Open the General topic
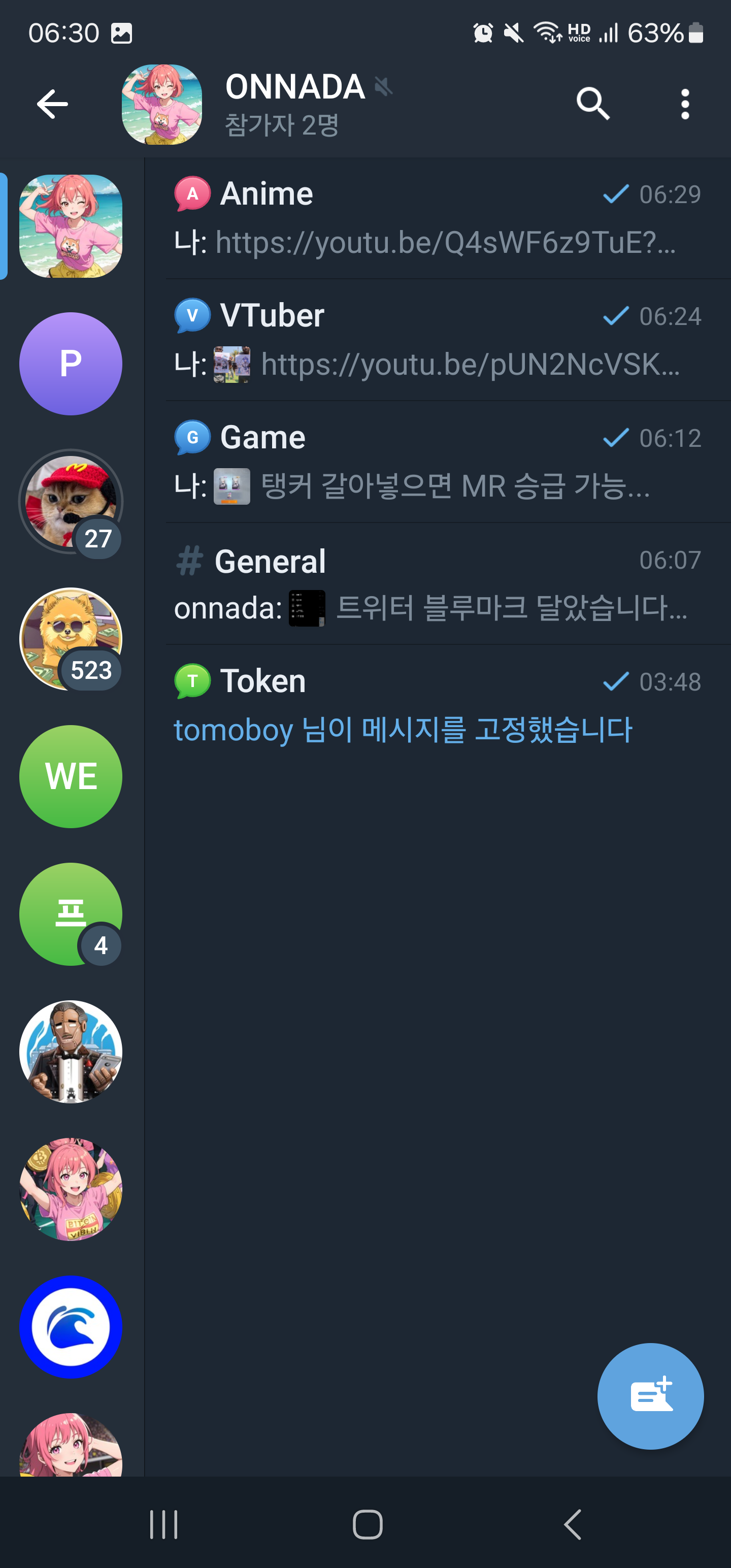This screenshot has width=731, height=1568. click(438, 583)
